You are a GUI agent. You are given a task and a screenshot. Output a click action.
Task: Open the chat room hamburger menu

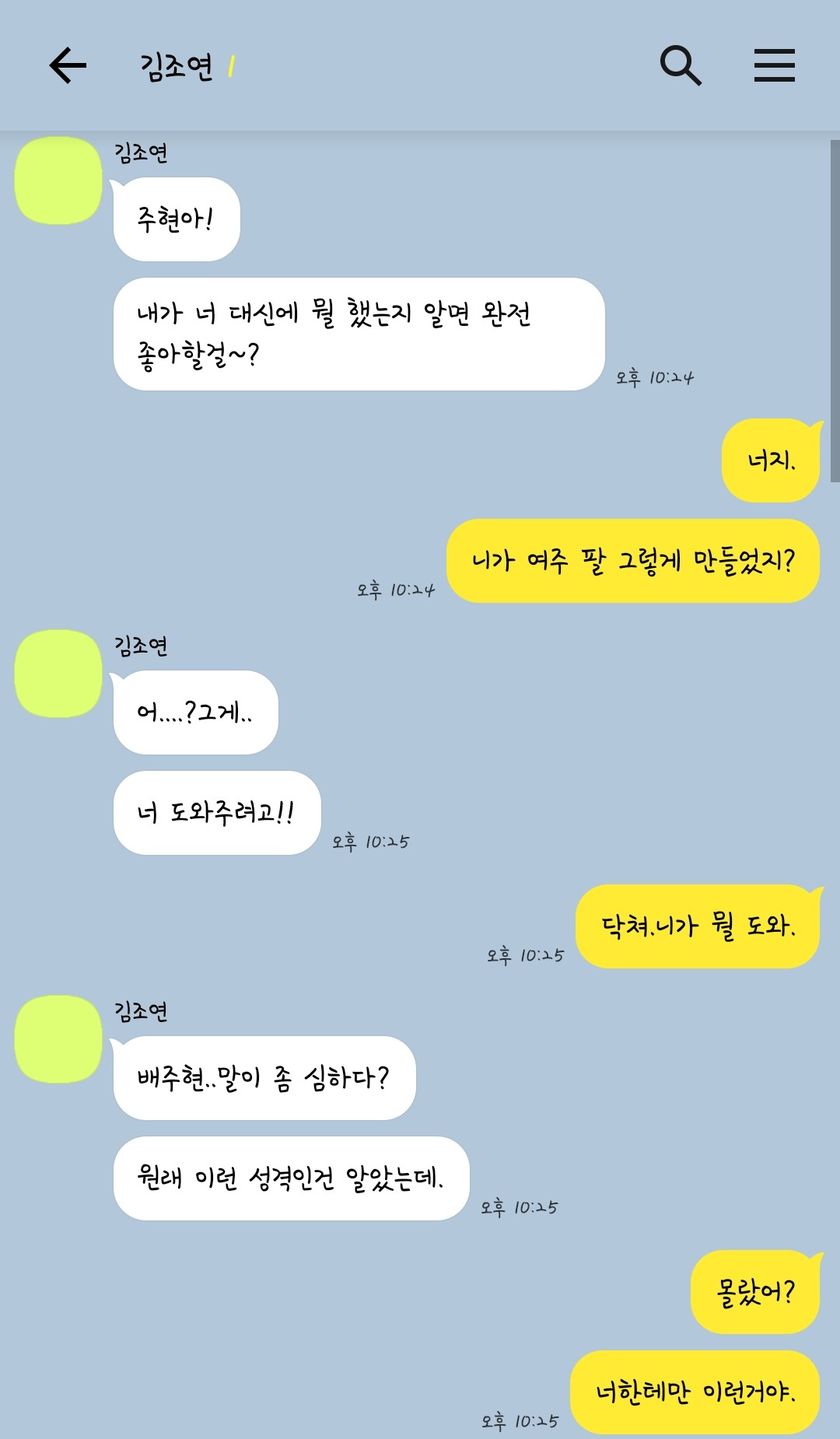coord(774,65)
